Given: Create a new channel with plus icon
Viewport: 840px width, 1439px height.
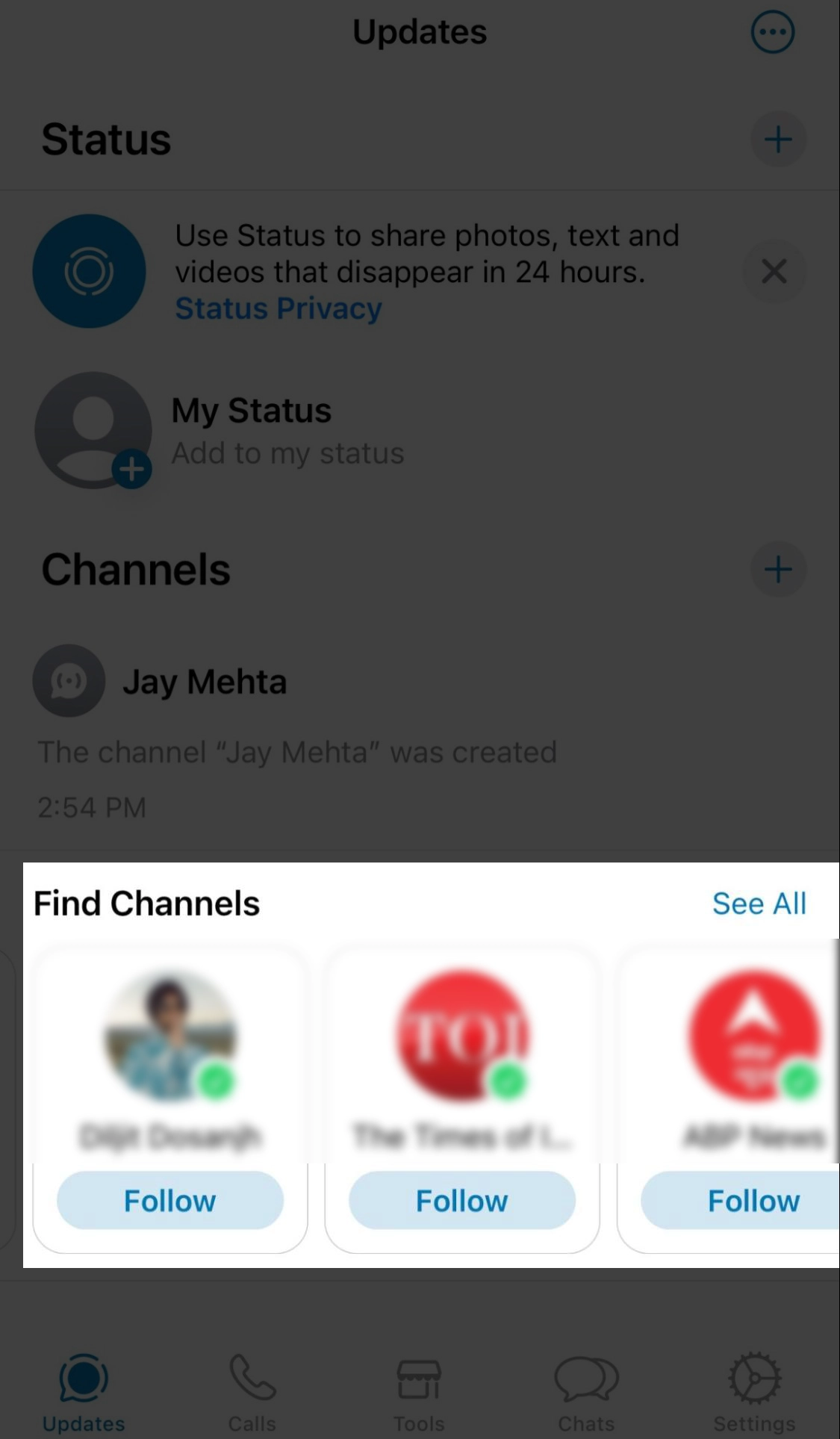Looking at the screenshot, I should point(777,570).
